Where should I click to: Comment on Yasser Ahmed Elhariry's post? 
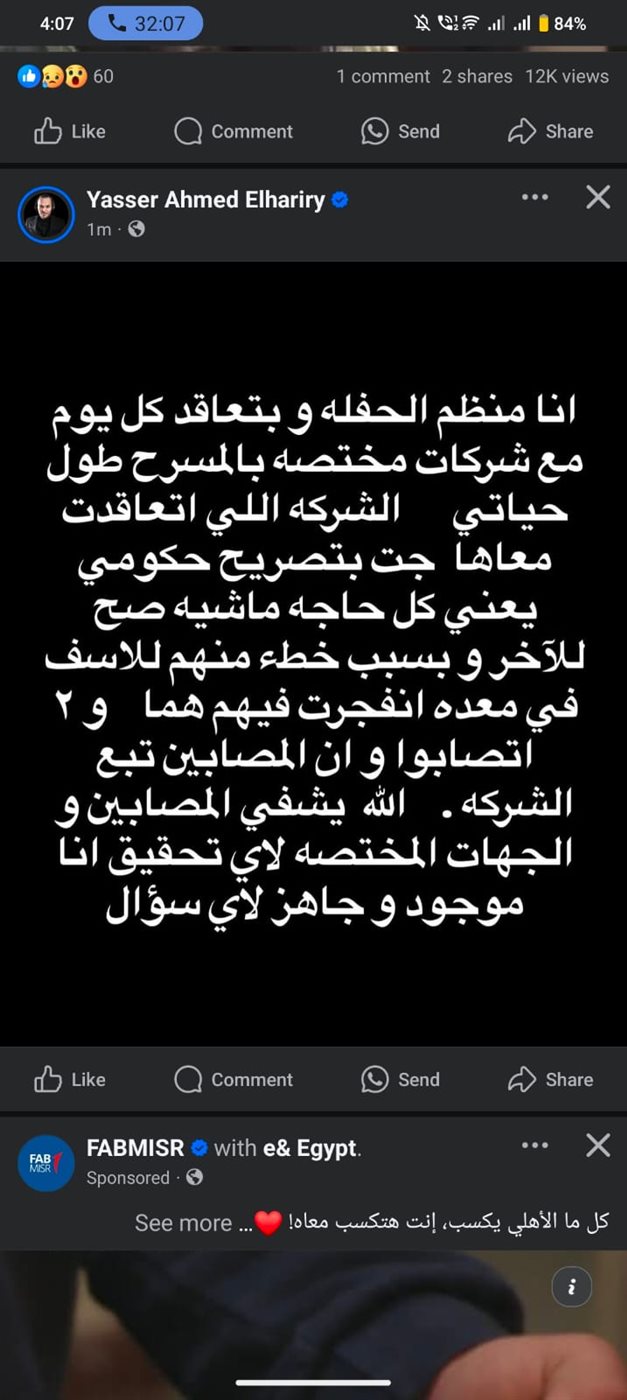click(x=234, y=1080)
